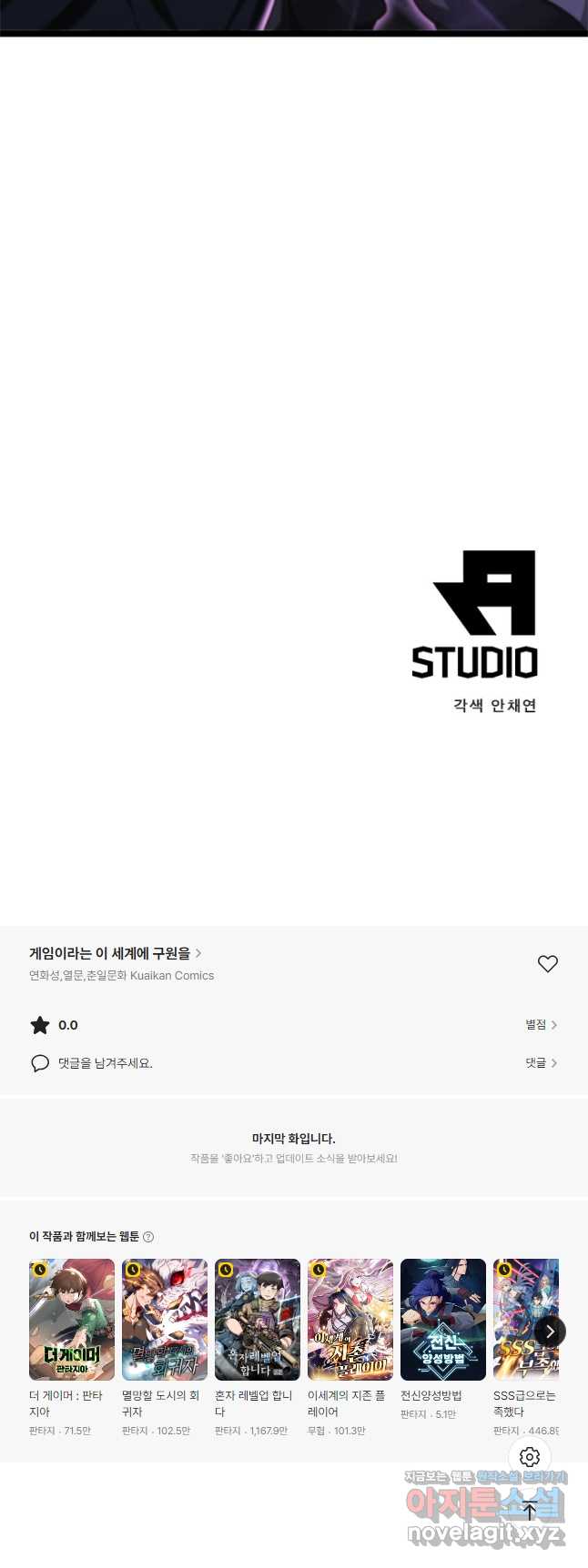
Task: Open the 댓글 comments link
Action: (x=541, y=1063)
